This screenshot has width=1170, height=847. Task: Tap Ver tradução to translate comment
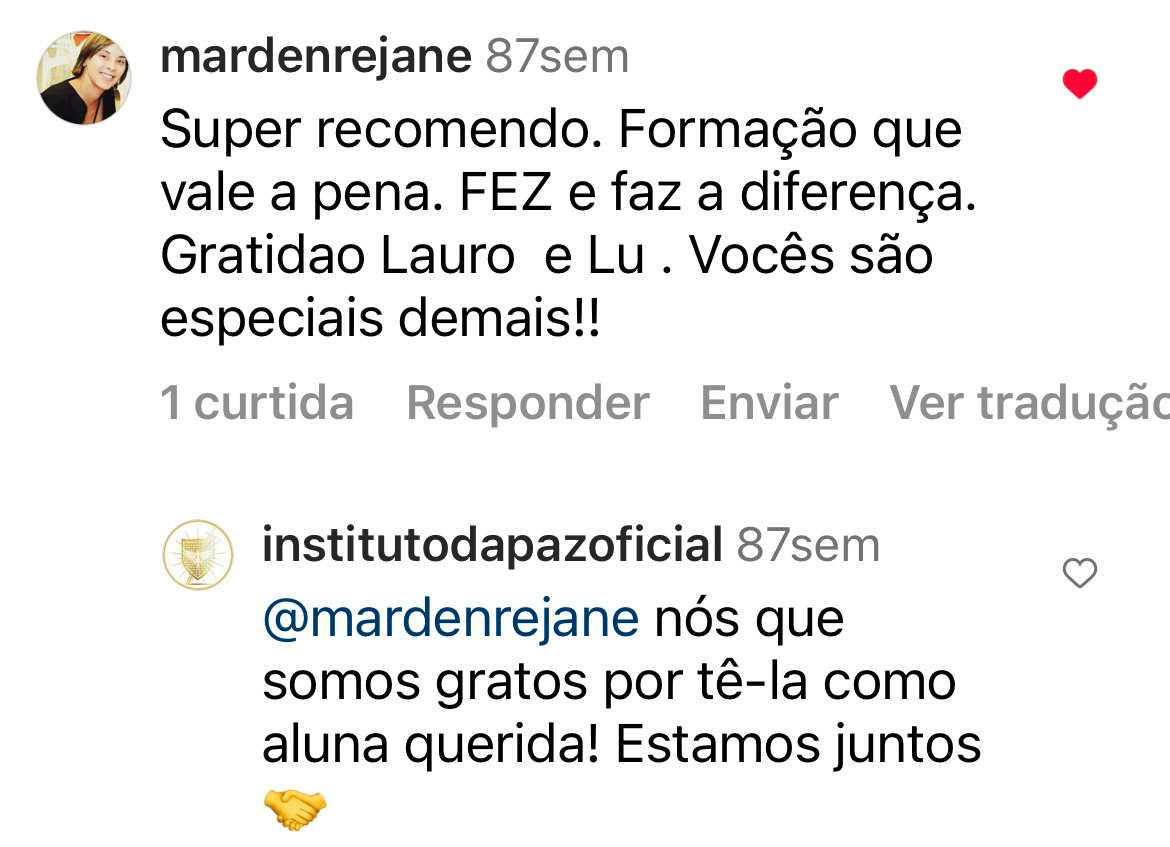point(1028,403)
